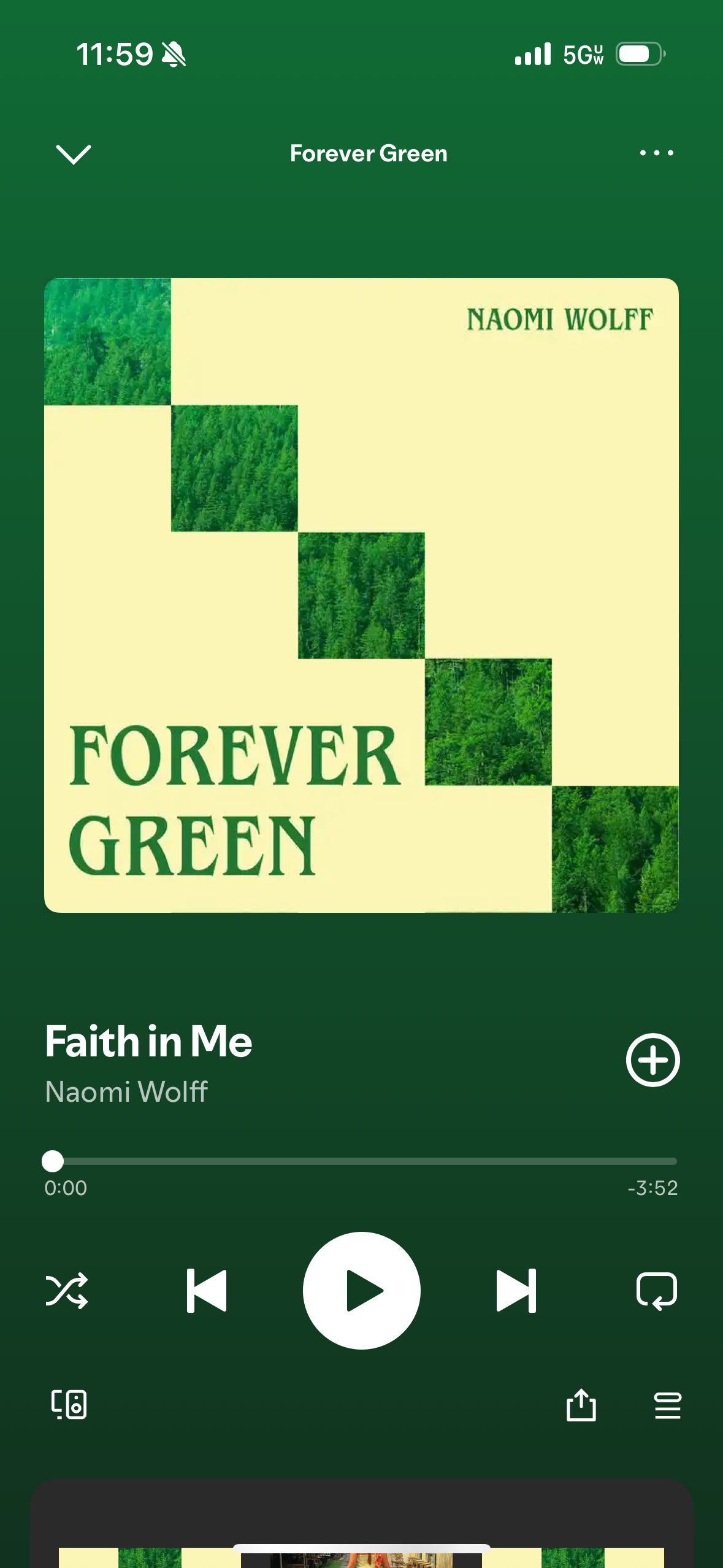The width and height of the screenshot is (723, 1568).
Task: Toggle repeat mode
Action: [x=657, y=1291]
